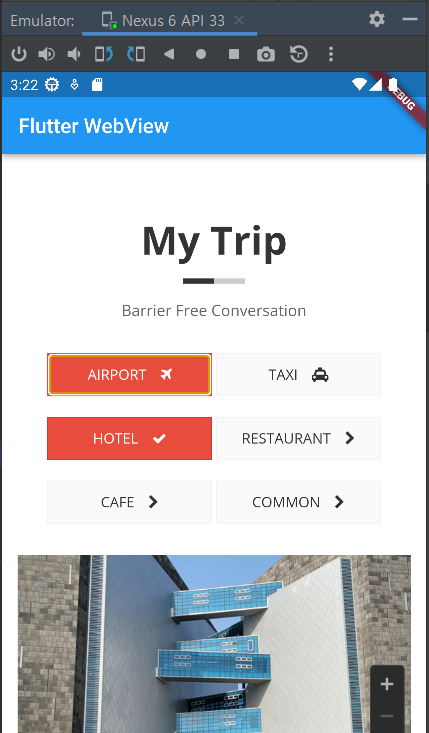Lower the emulator volume
Image resolution: width=429 pixels, height=733 pixels.
(x=74, y=54)
